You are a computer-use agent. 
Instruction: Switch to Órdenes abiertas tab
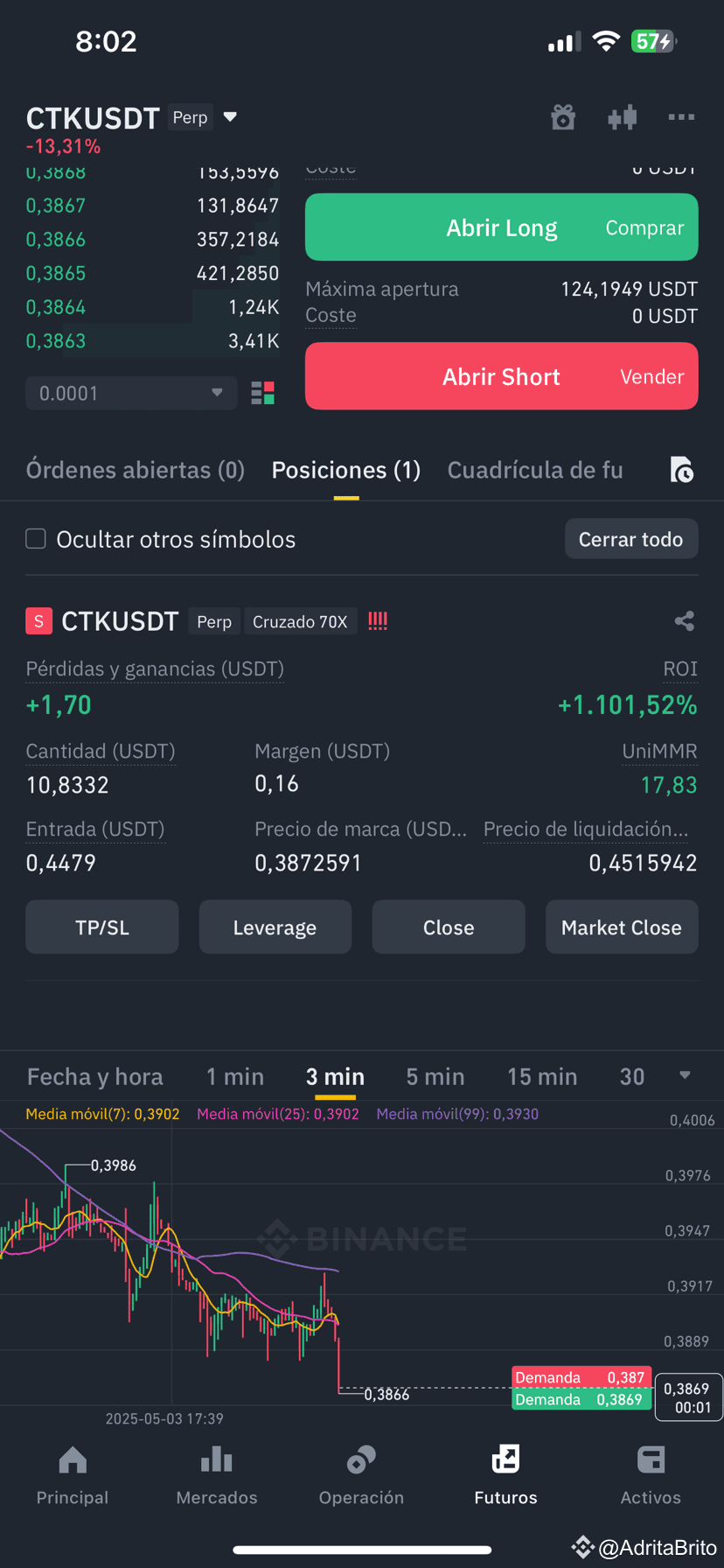tap(136, 470)
